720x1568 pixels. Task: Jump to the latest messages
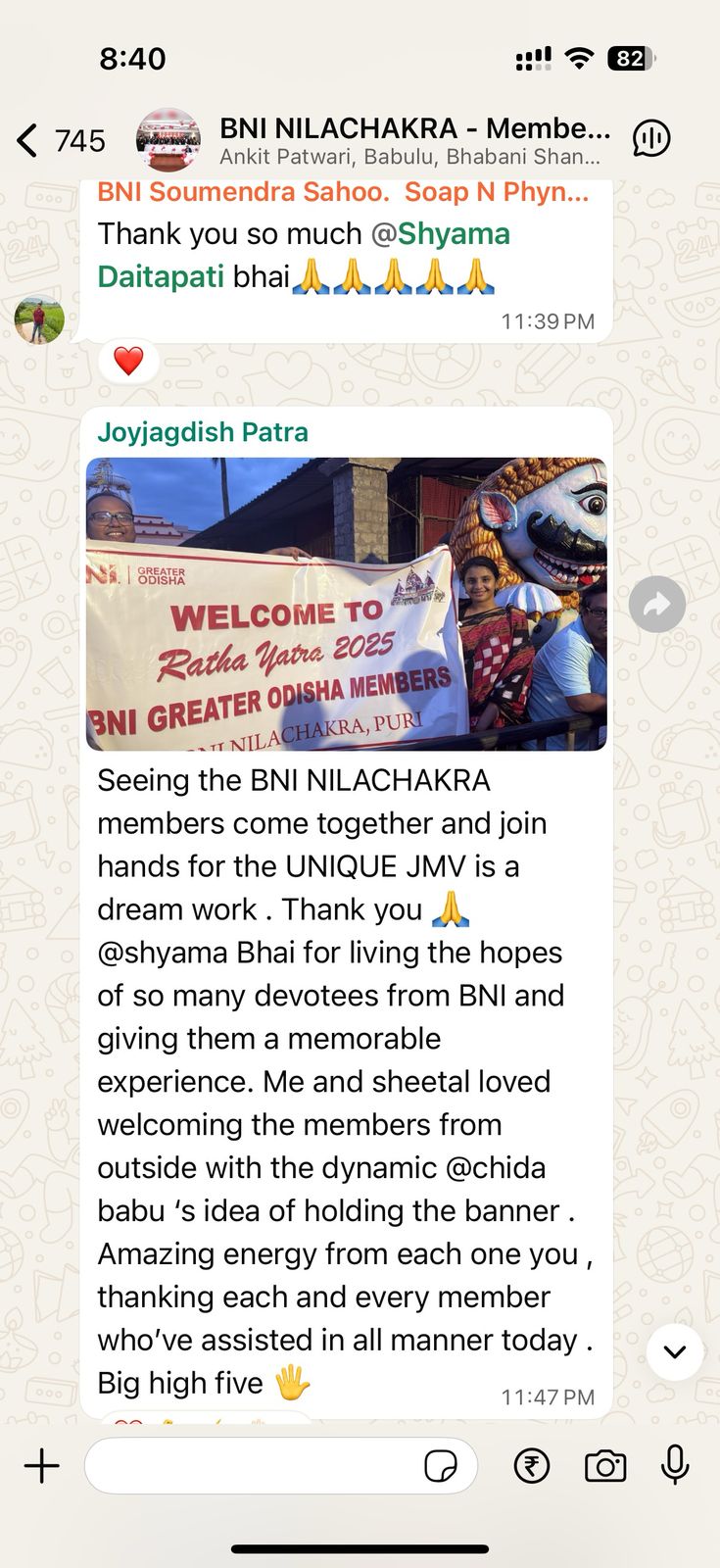click(x=674, y=1352)
